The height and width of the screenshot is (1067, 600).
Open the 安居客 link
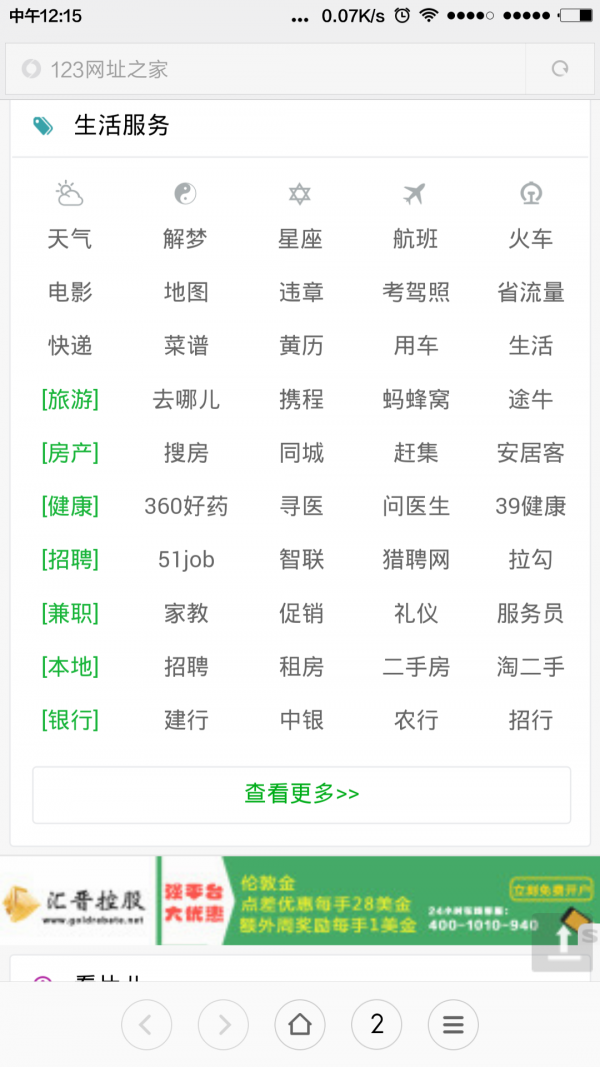(531, 453)
